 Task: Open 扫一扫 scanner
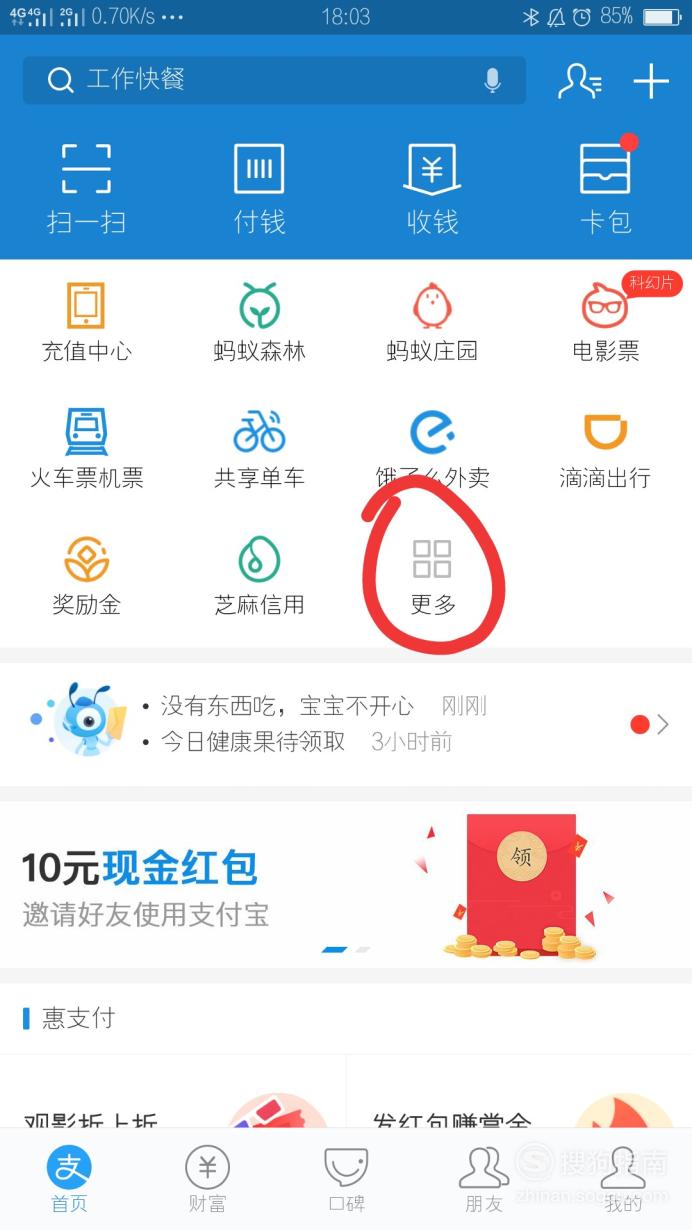(86, 188)
